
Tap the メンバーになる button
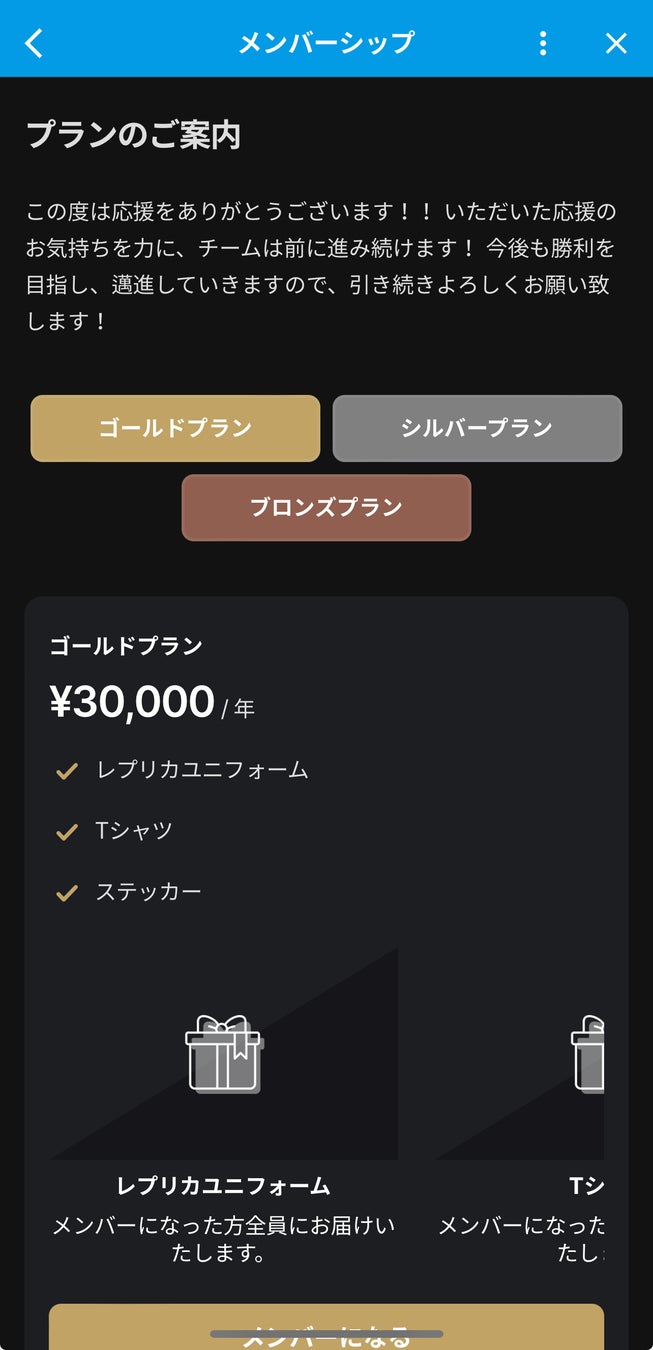point(326,1327)
